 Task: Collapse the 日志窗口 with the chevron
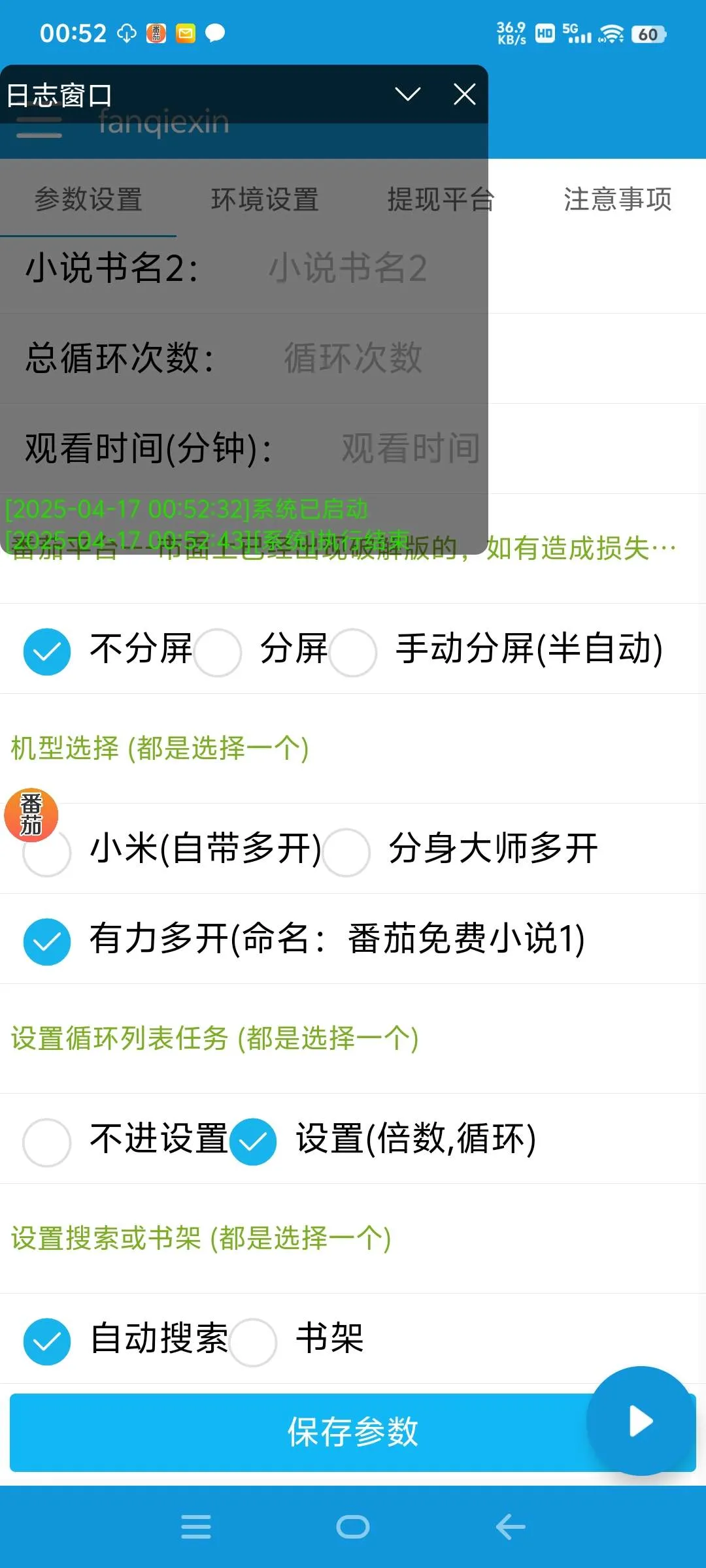(409, 93)
